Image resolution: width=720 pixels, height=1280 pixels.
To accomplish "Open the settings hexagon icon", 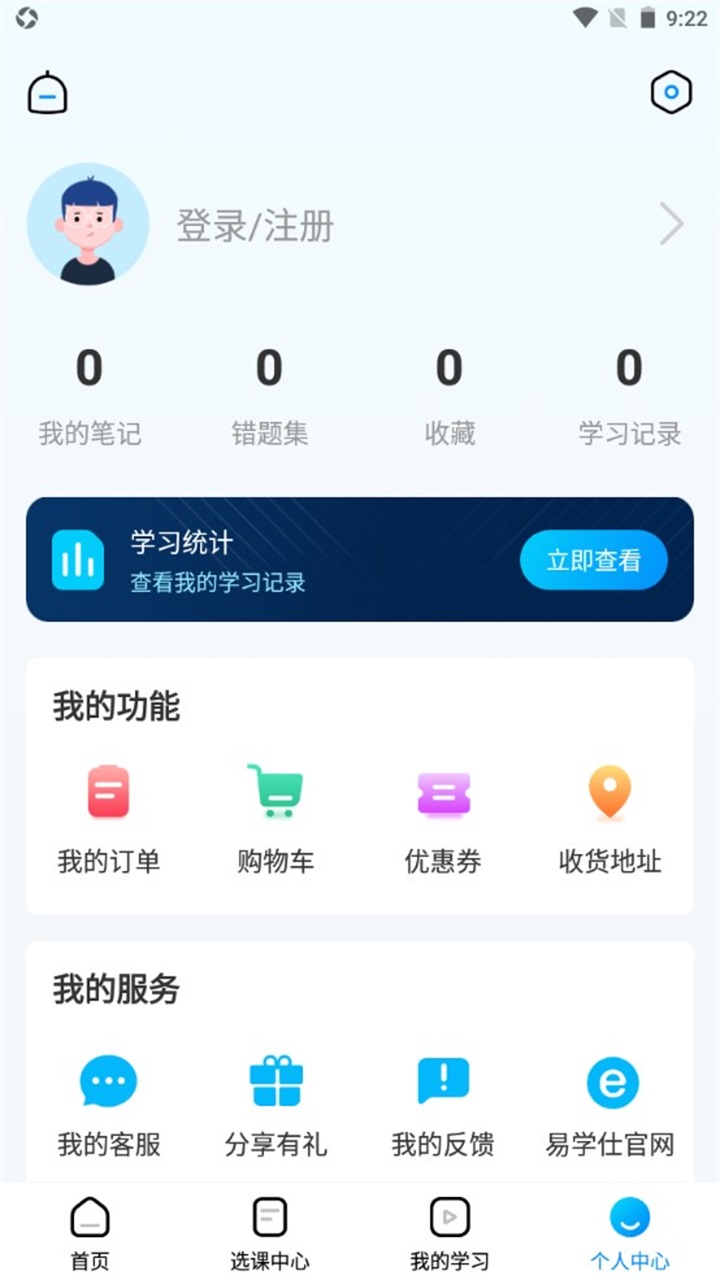I will pos(671,93).
